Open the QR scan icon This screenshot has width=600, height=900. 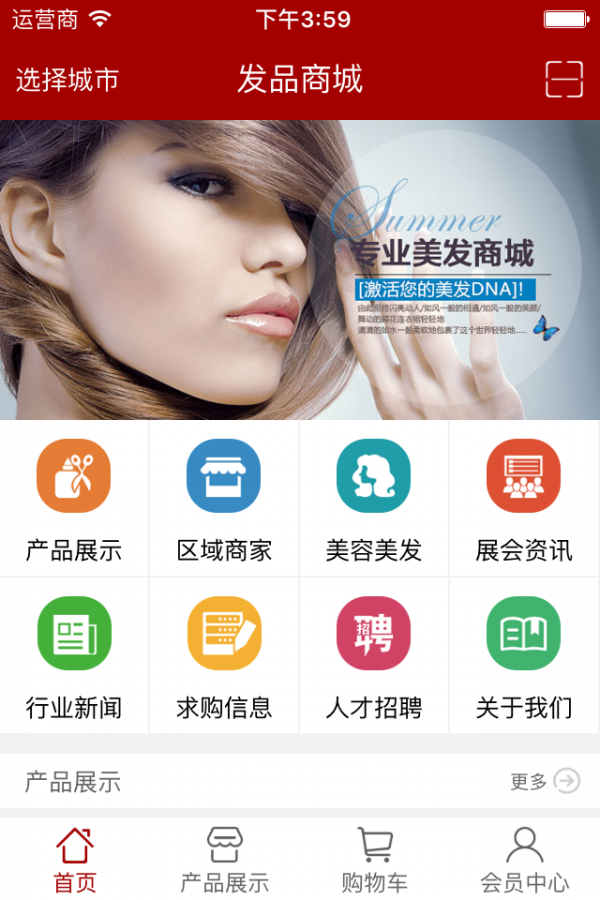564,79
